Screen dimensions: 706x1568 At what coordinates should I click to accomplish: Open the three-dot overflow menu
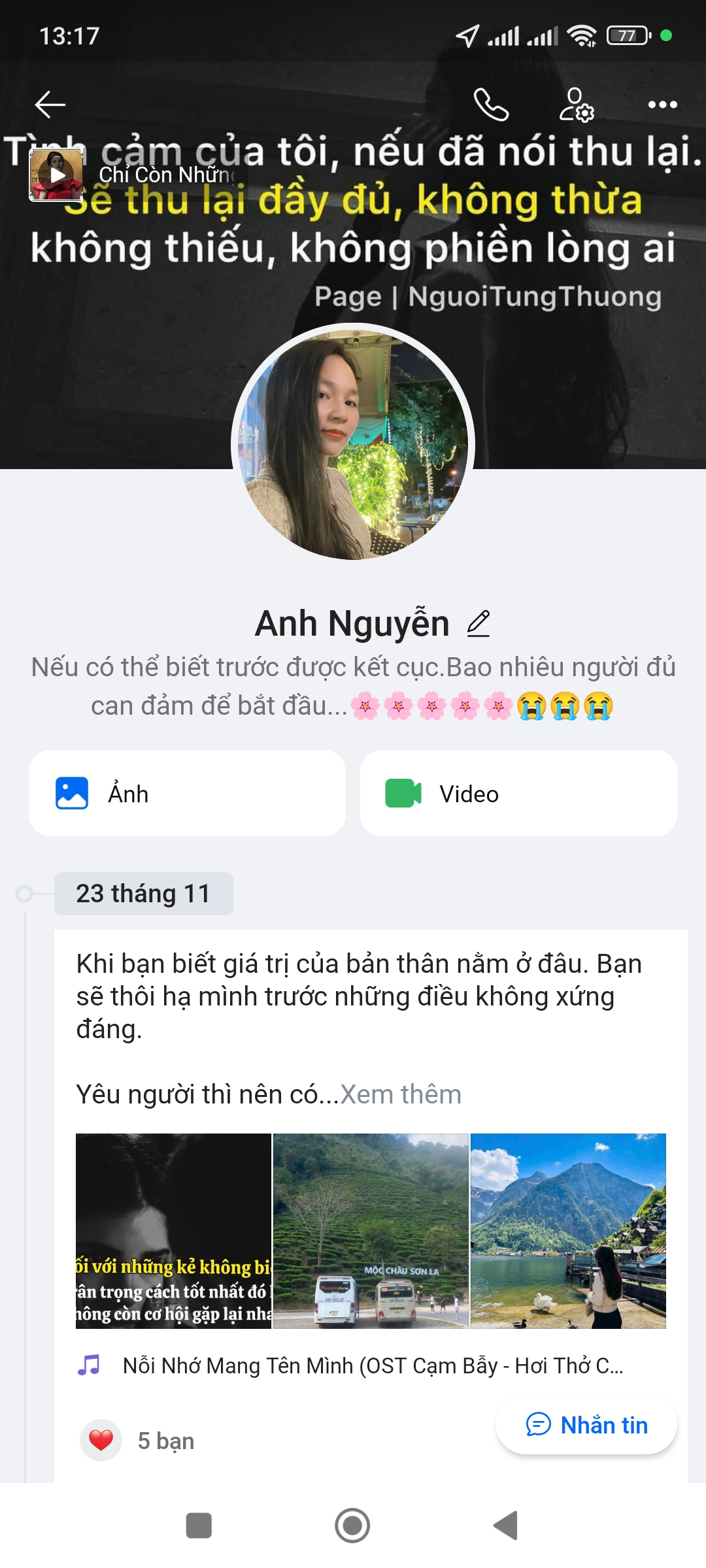click(662, 105)
